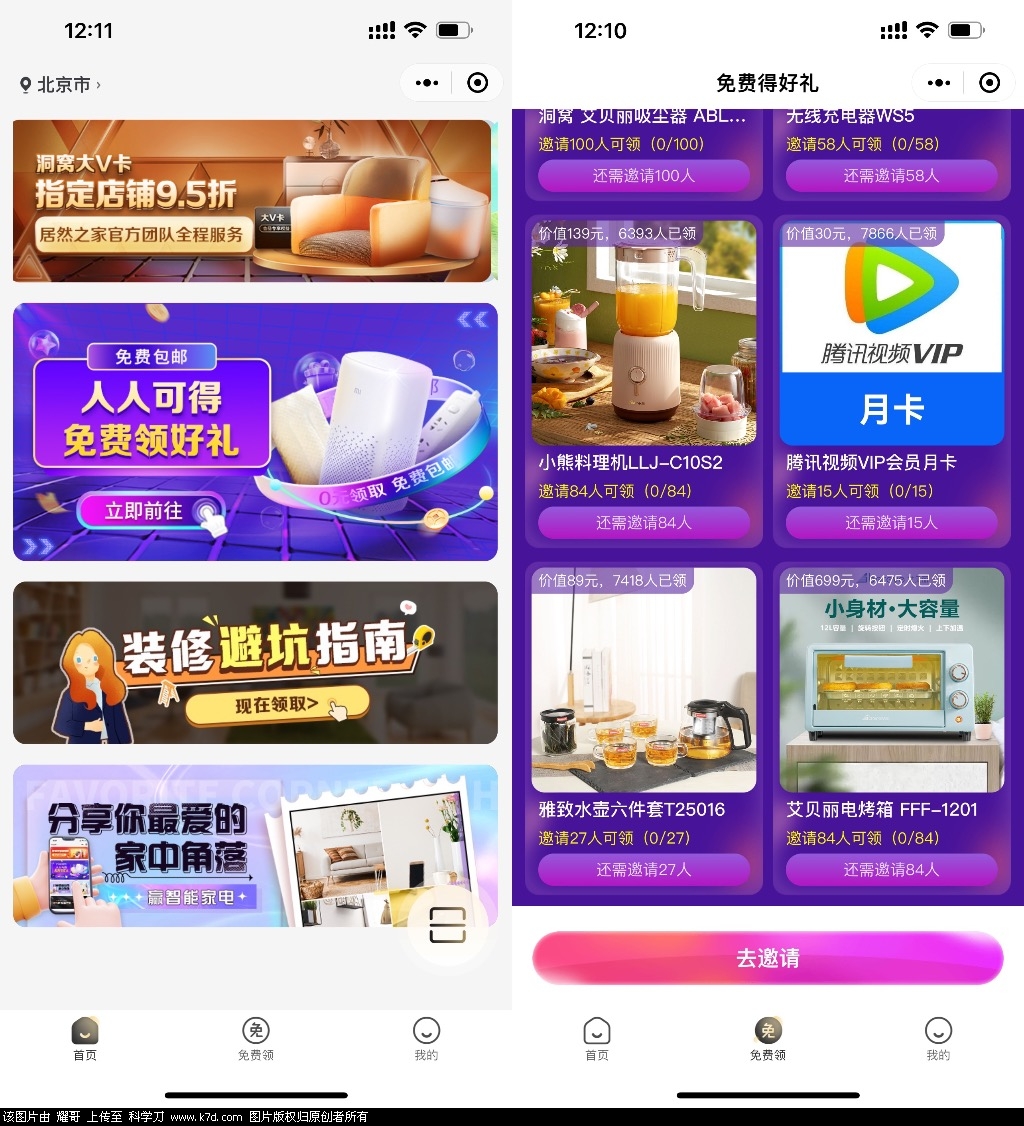Tap 现在领取 on the 装修避坑指南 banner
1024x1126 pixels.
(277, 705)
